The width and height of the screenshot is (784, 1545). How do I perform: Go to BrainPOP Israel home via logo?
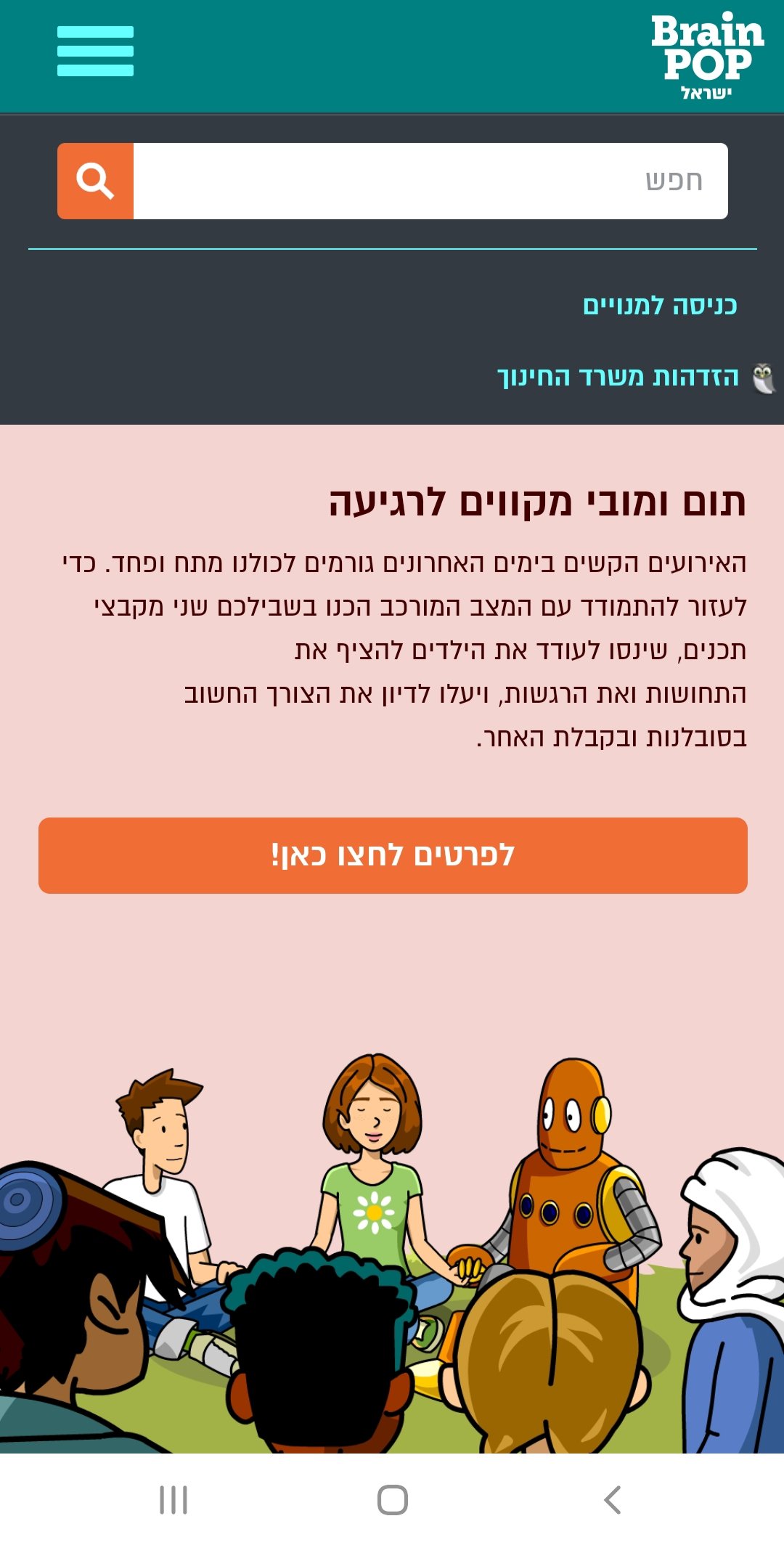coord(706,56)
